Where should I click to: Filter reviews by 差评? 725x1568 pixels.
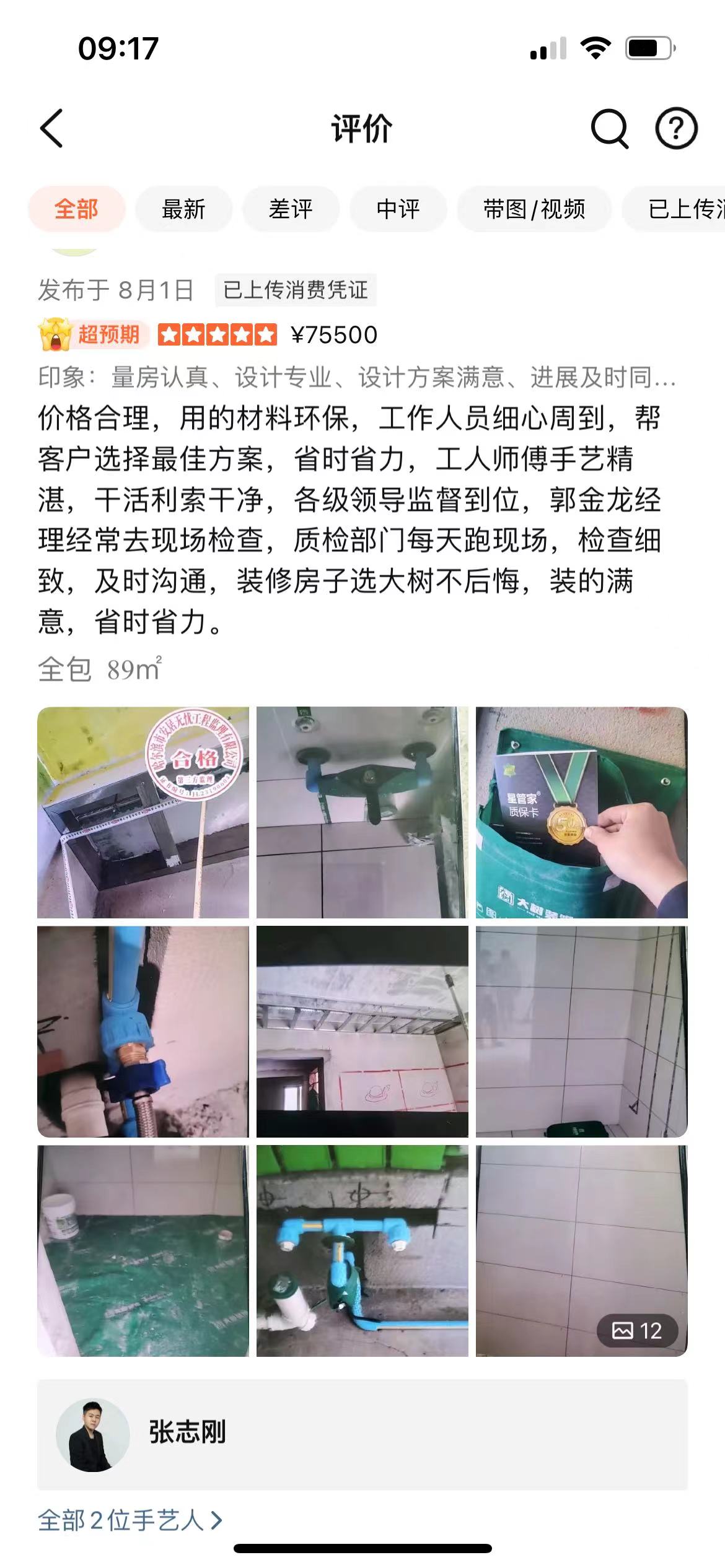tap(291, 209)
